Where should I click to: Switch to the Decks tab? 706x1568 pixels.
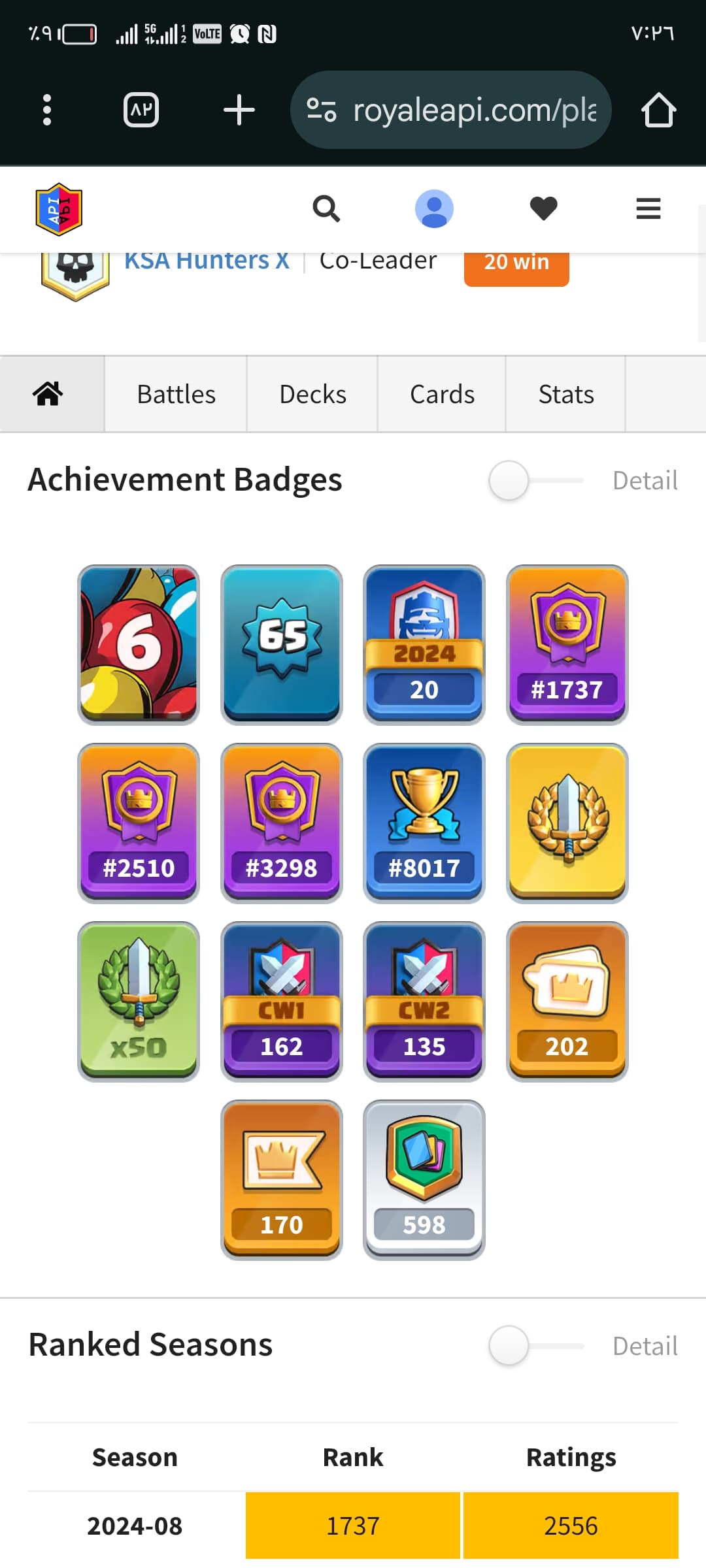(312, 394)
